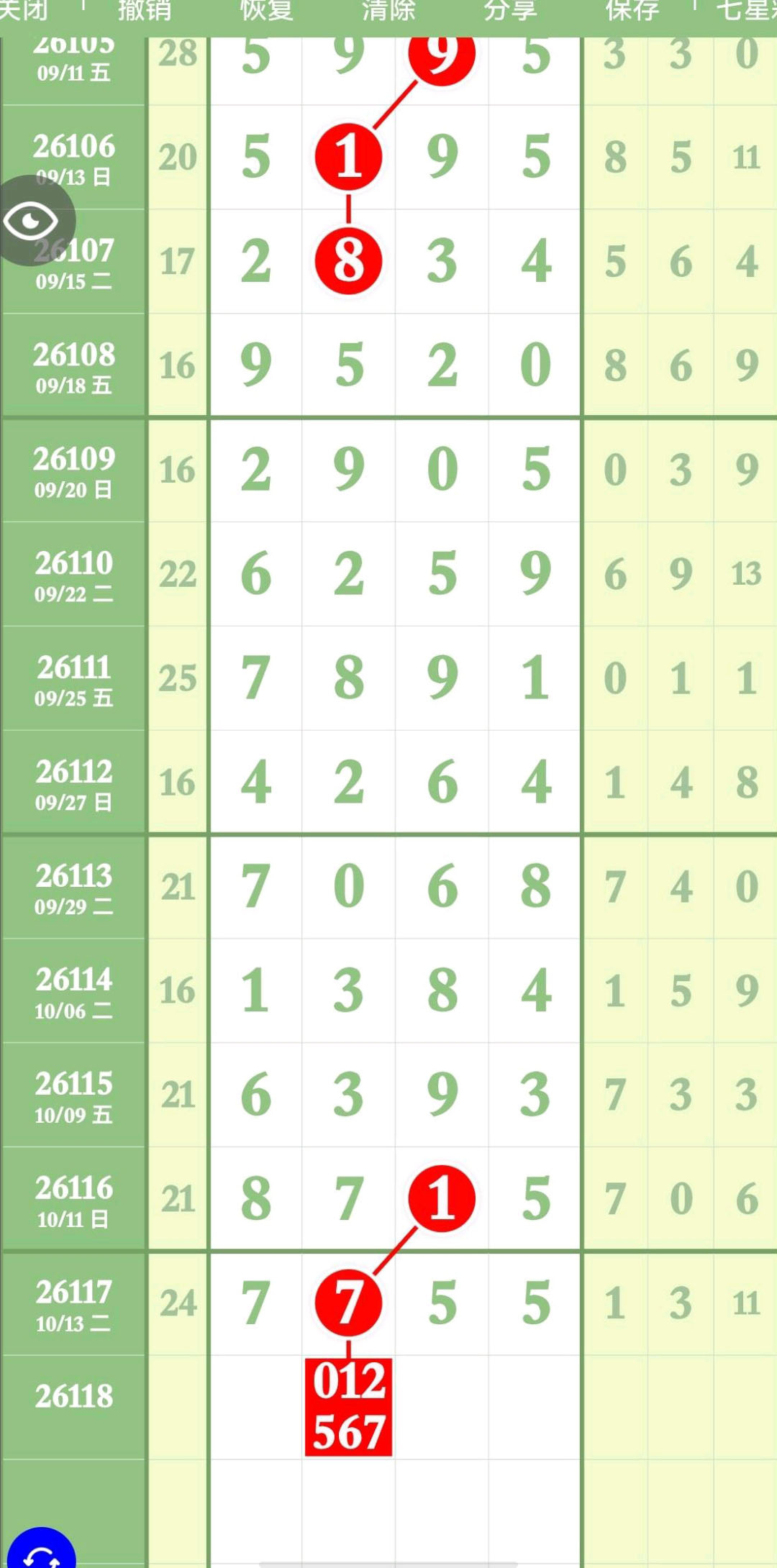Tap 关闭 to close the chart editor

tap(23, 10)
